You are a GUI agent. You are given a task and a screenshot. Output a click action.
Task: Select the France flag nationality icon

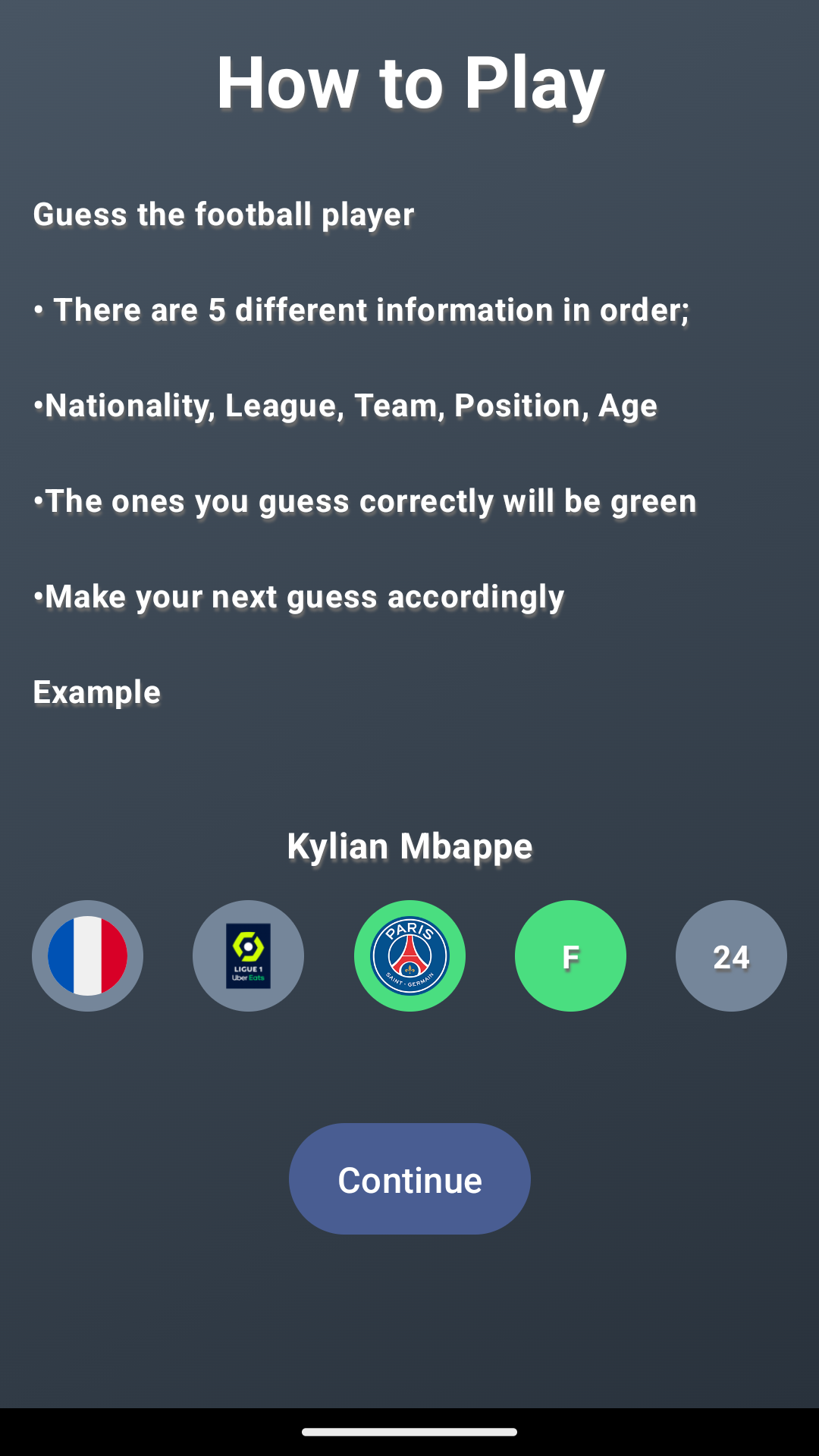[x=87, y=955]
